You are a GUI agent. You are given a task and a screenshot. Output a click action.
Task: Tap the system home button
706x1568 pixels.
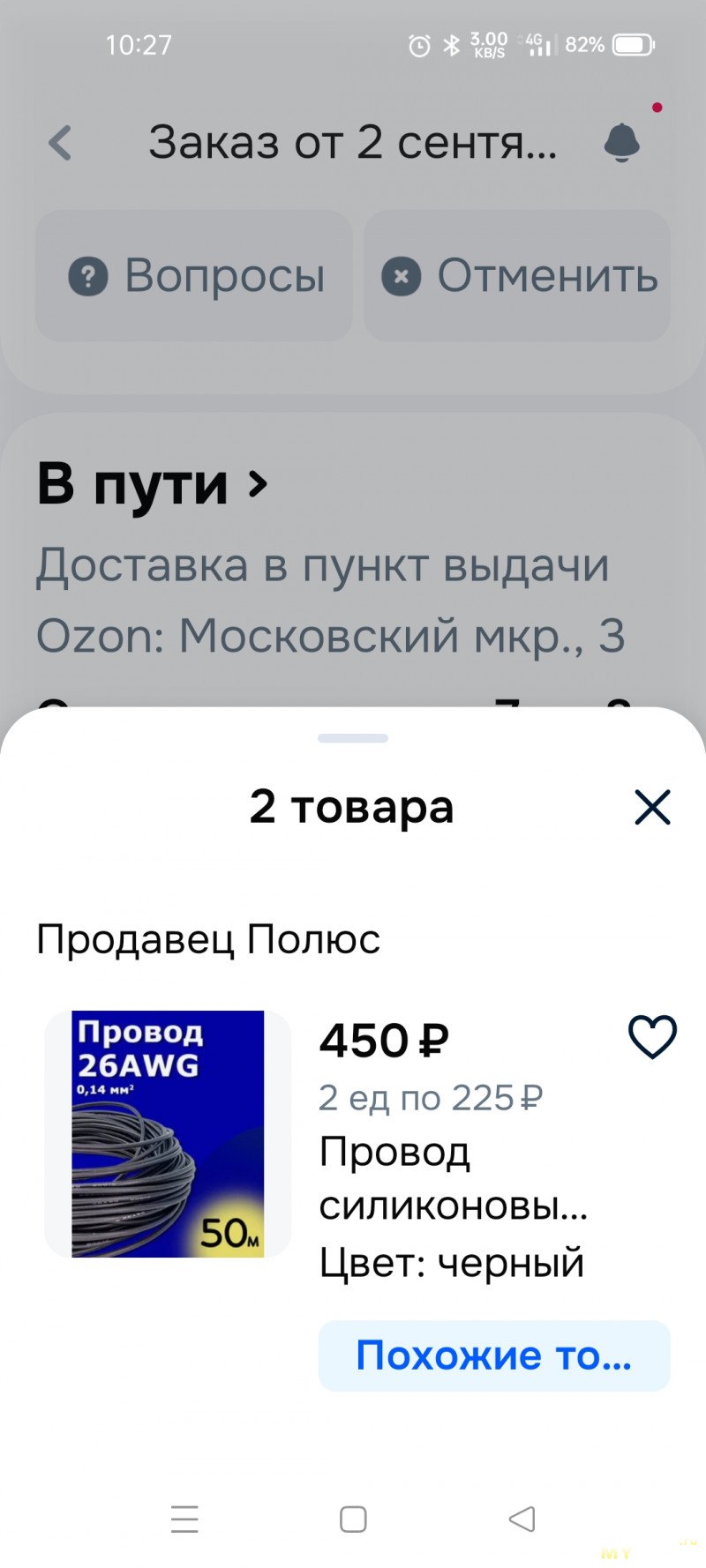[x=353, y=1519]
